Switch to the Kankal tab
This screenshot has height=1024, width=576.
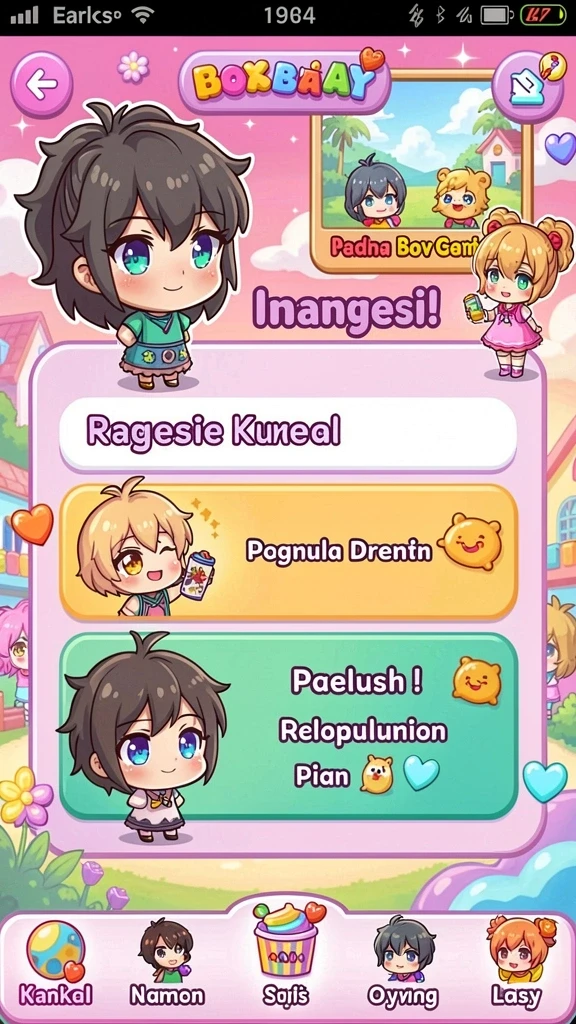[x=56, y=967]
